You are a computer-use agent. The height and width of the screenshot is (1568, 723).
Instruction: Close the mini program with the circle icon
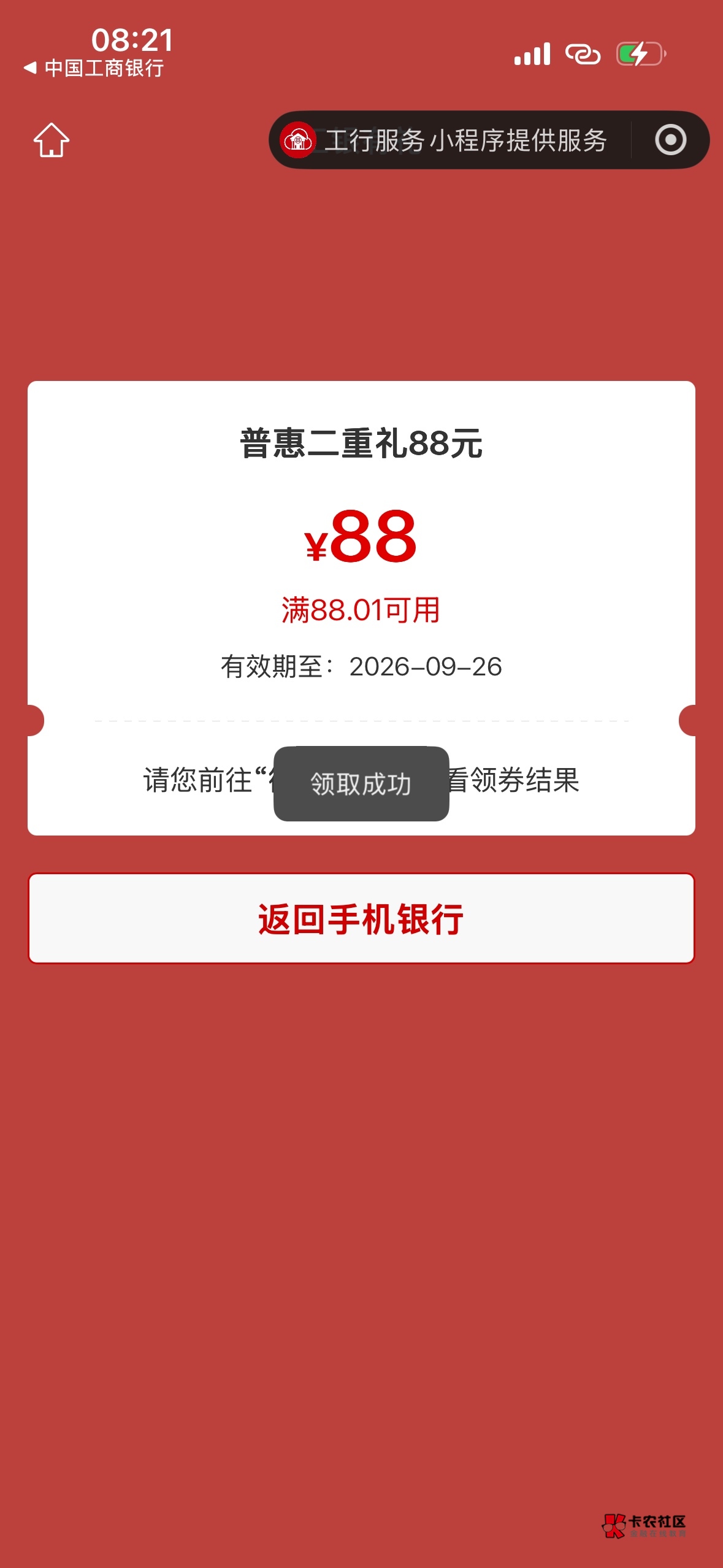click(670, 140)
